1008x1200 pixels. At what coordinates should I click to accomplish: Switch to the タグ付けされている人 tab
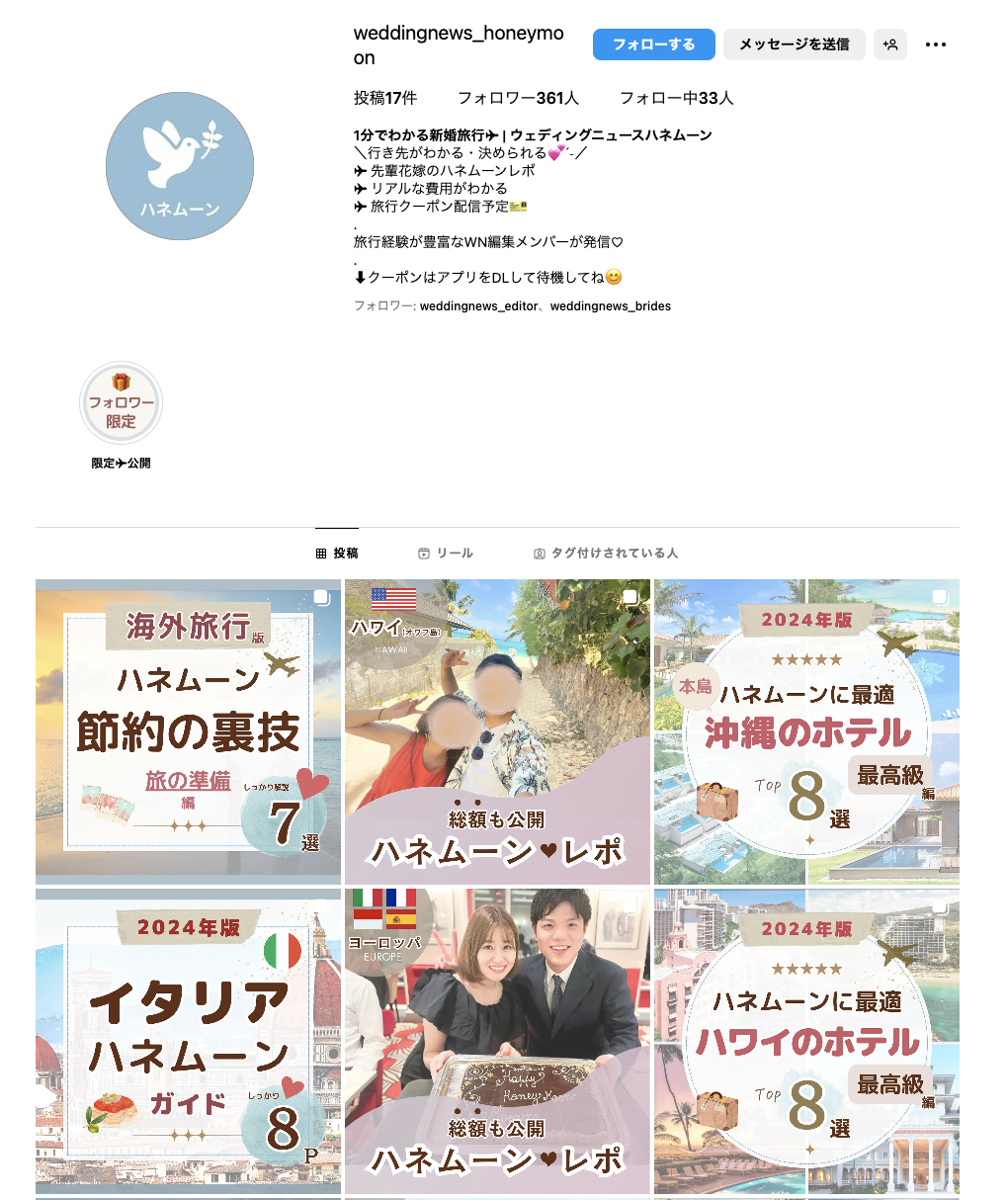[605, 554]
